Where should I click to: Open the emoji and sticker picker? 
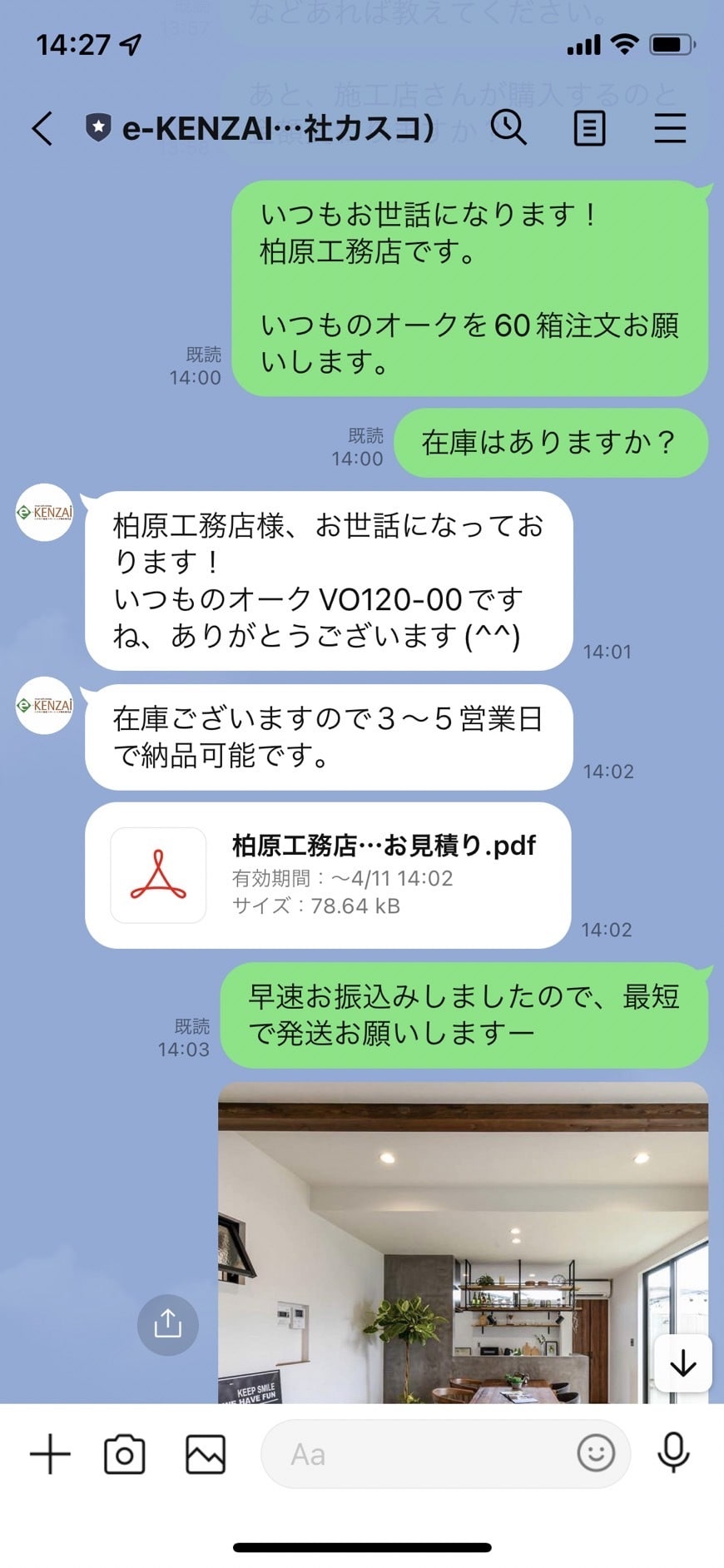tap(596, 1454)
